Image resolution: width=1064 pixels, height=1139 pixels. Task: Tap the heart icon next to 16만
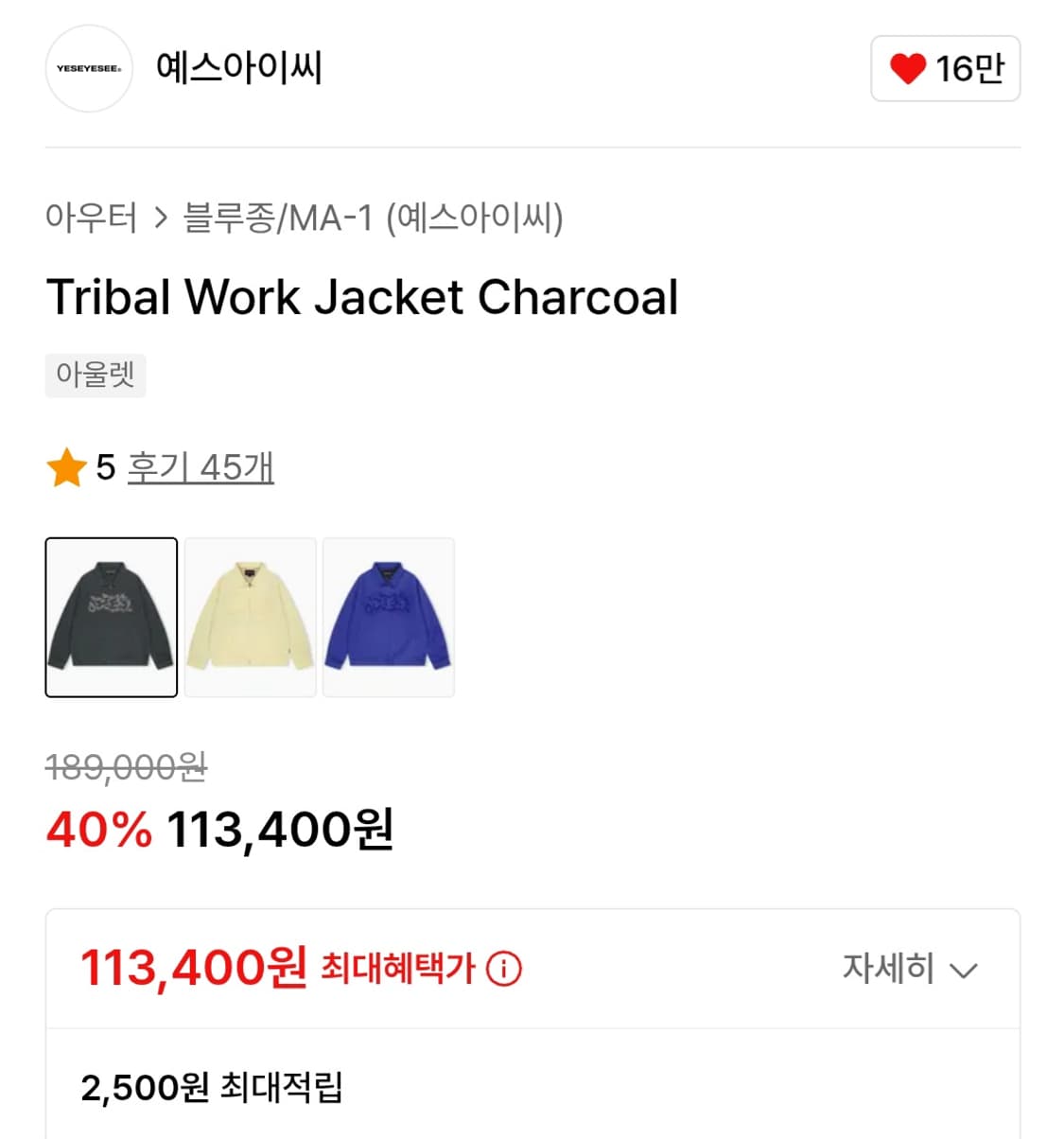click(908, 69)
